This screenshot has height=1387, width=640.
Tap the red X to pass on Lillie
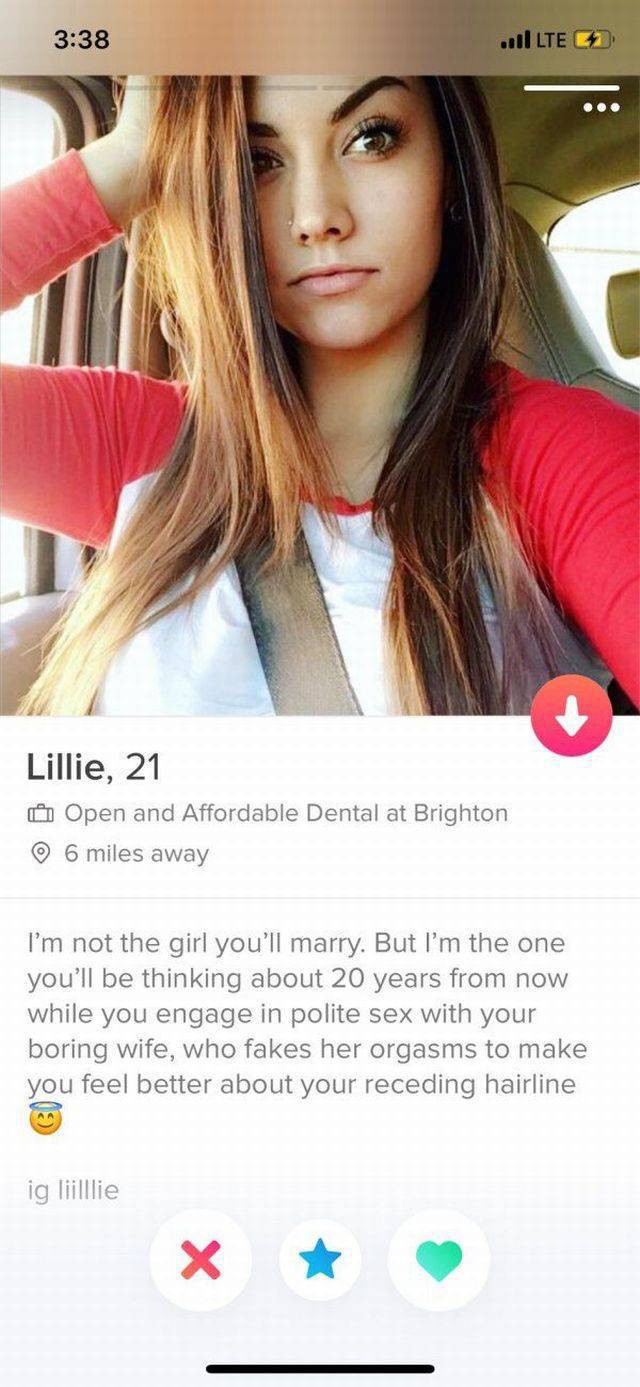[200, 1260]
